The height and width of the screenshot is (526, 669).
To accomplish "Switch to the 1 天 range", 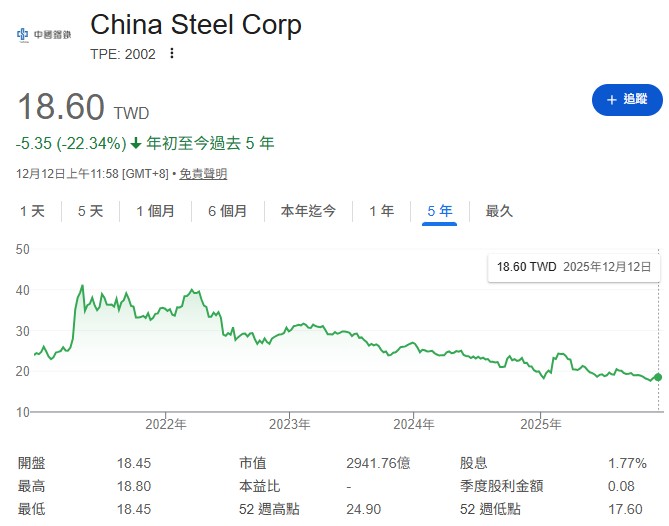I will coord(32,211).
